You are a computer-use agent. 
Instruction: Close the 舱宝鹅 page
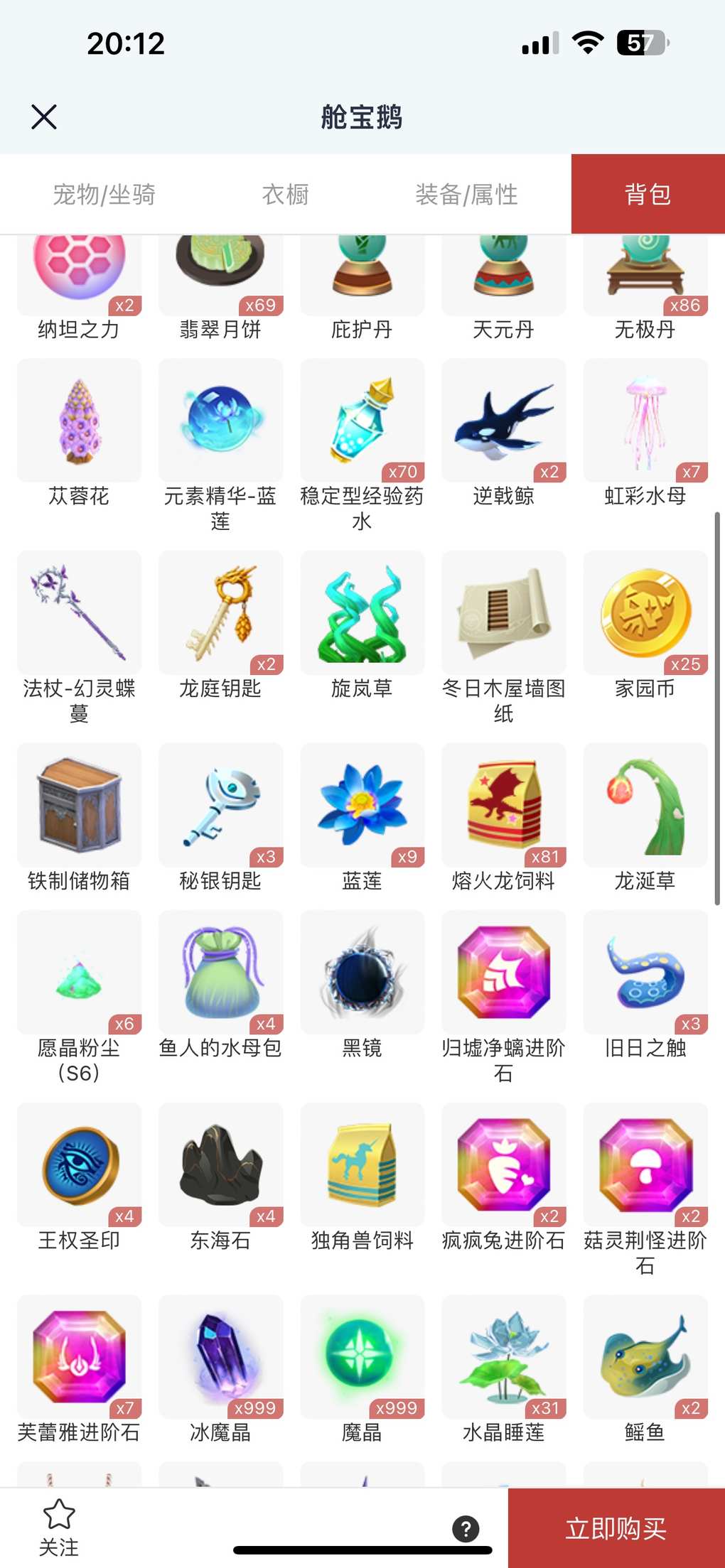click(44, 117)
